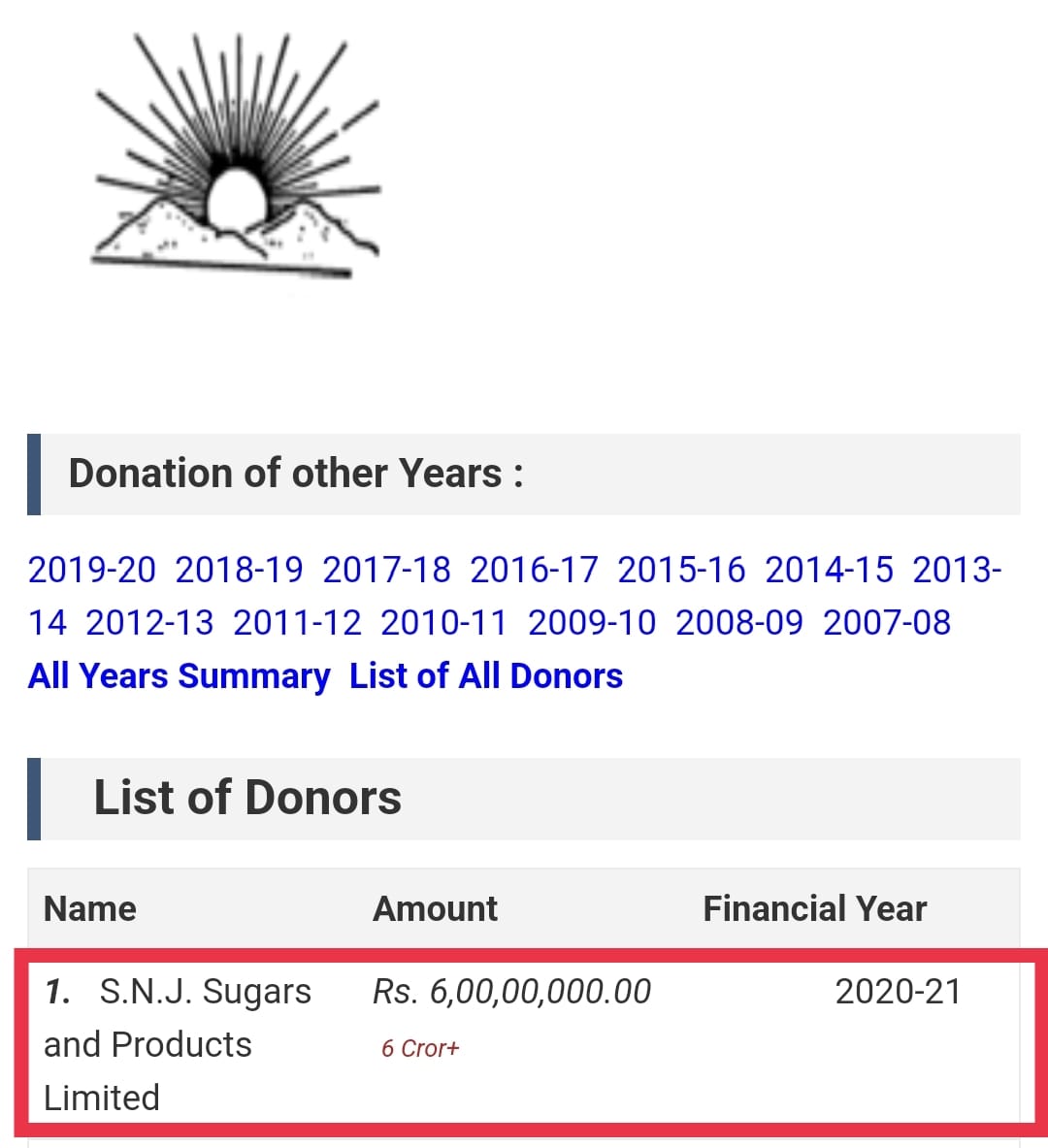Image resolution: width=1048 pixels, height=1148 pixels.
Task: Select the 2017-18 year link
Action: (386, 570)
